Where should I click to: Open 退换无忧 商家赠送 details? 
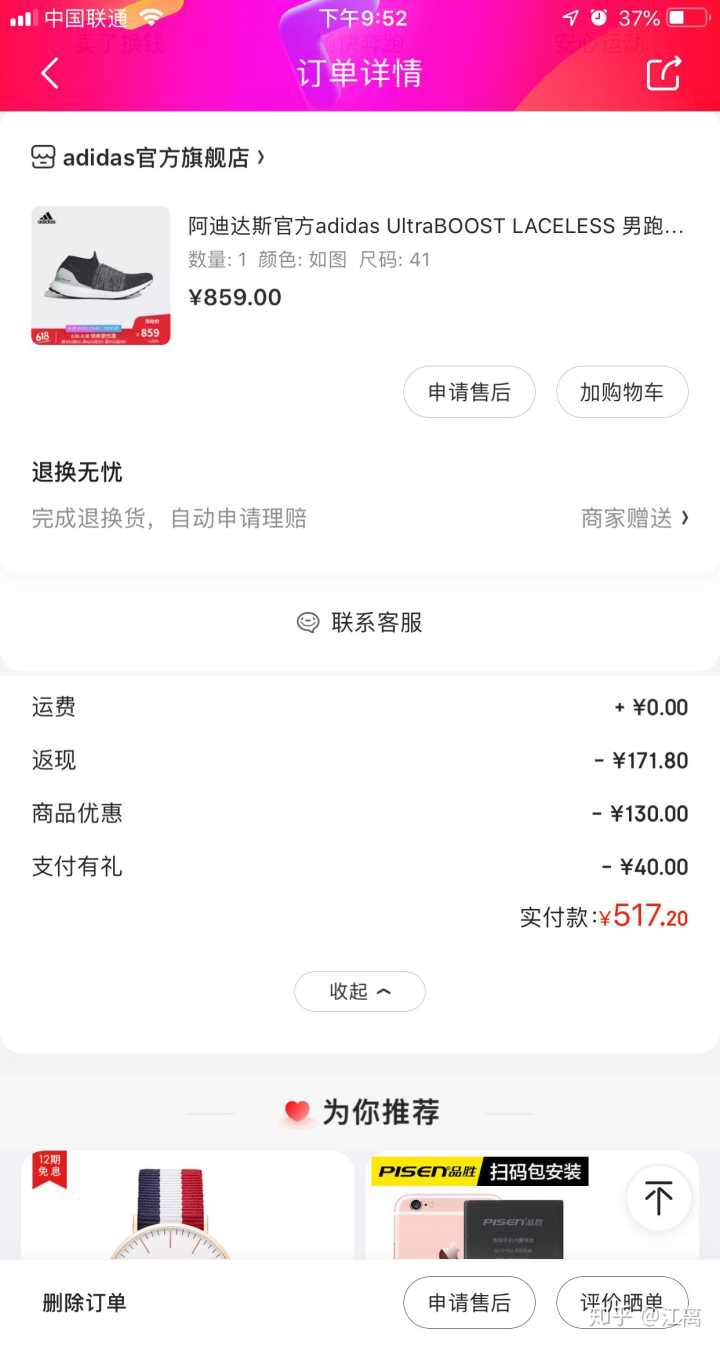pos(635,518)
